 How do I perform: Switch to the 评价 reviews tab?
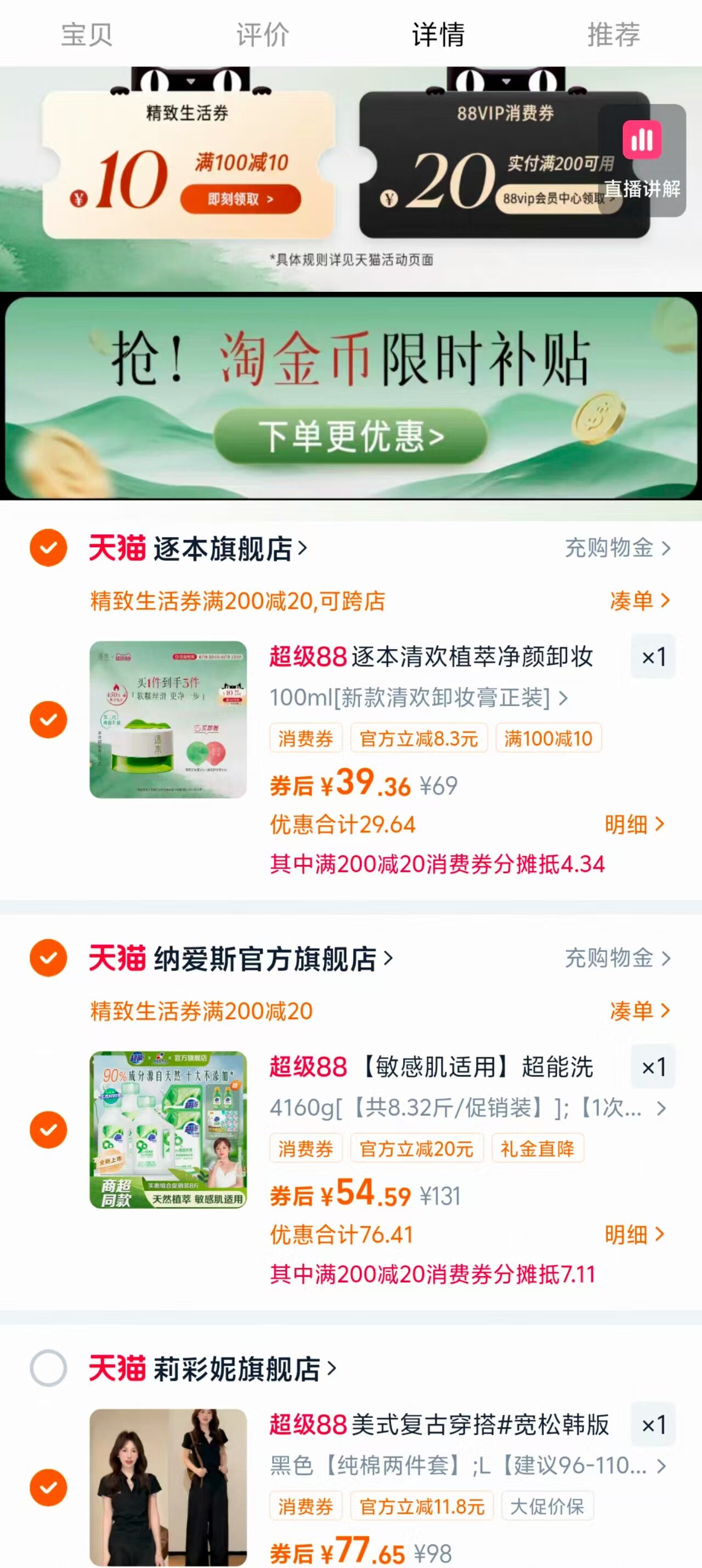263,35
